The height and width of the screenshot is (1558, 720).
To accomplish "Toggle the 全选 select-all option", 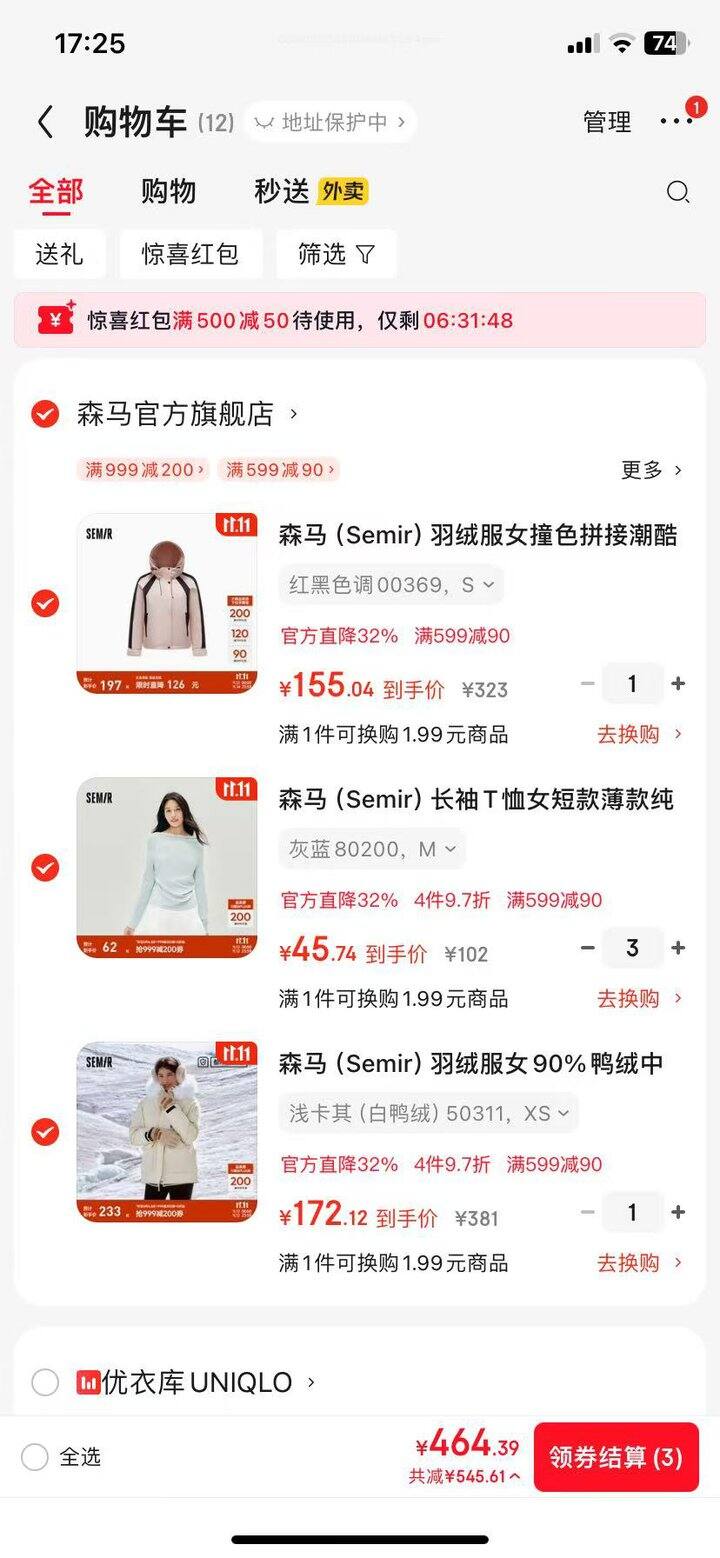I will pos(35,1457).
